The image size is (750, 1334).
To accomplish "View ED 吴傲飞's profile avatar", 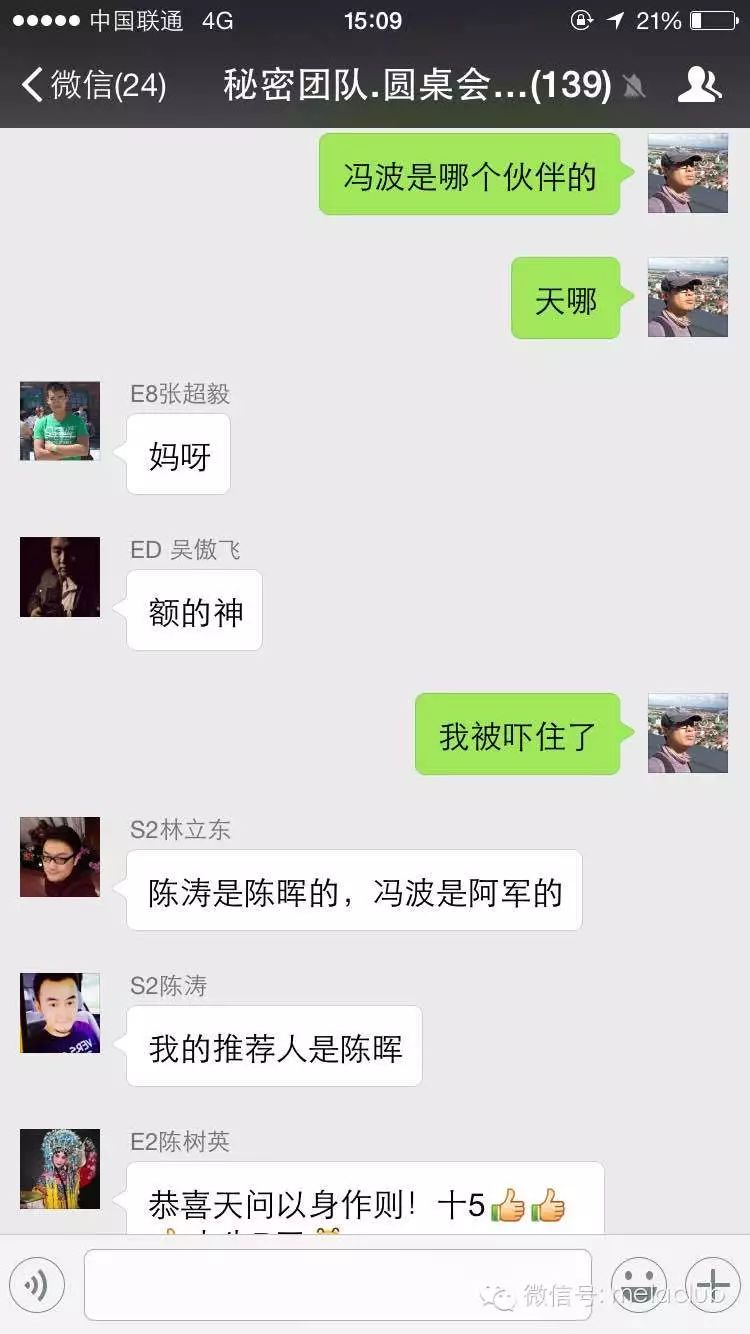I will 60,577.
